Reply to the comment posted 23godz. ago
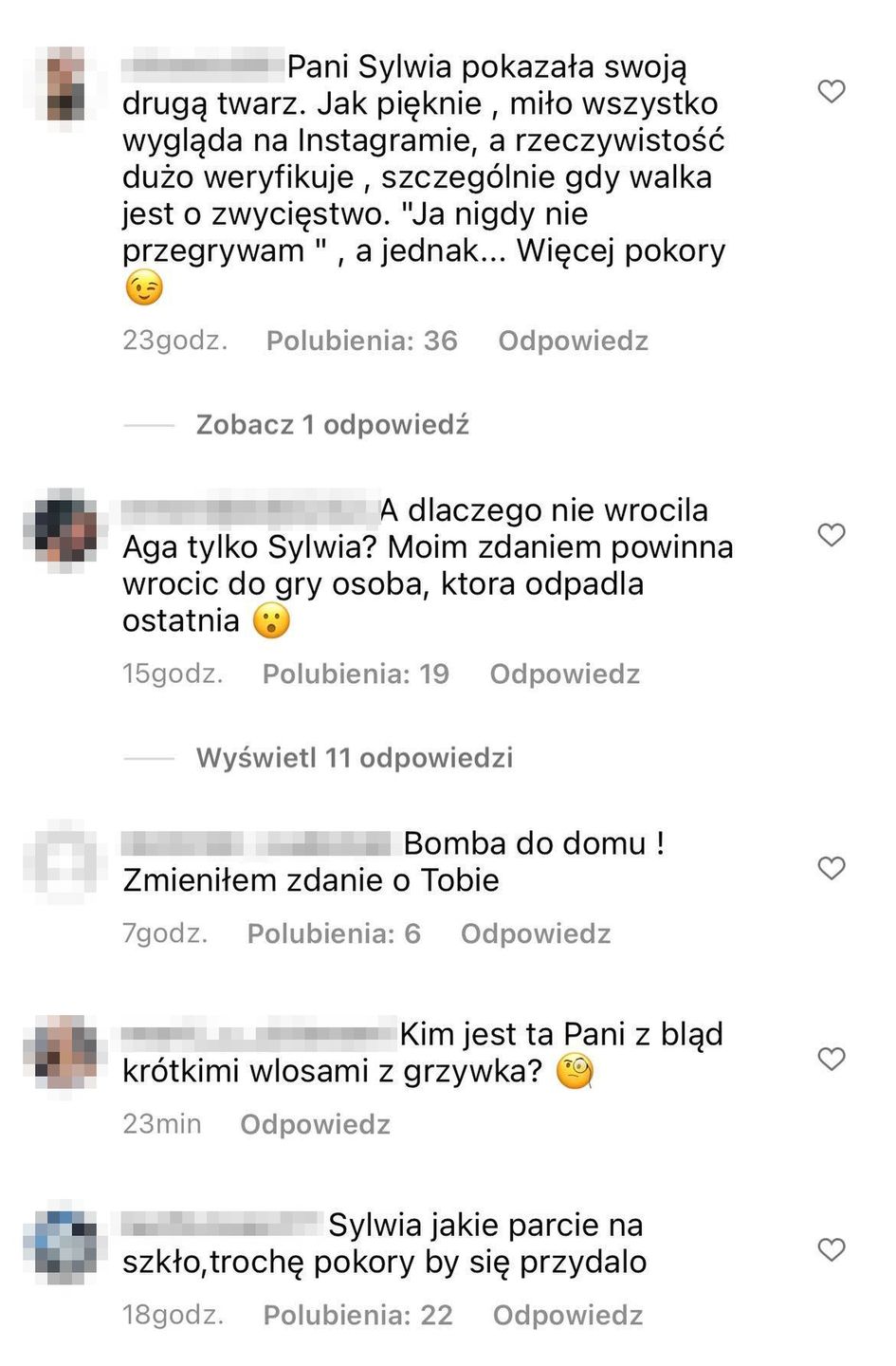This screenshot has height=1366, width=896. click(573, 341)
